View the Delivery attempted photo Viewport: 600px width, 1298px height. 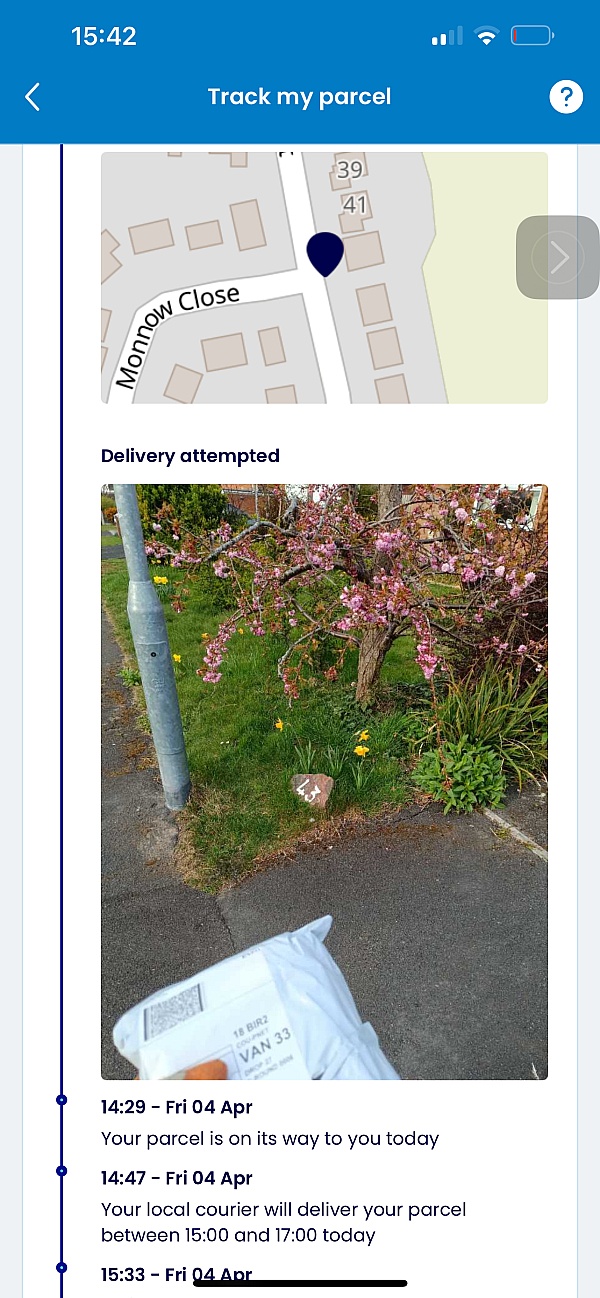pos(324,780)
